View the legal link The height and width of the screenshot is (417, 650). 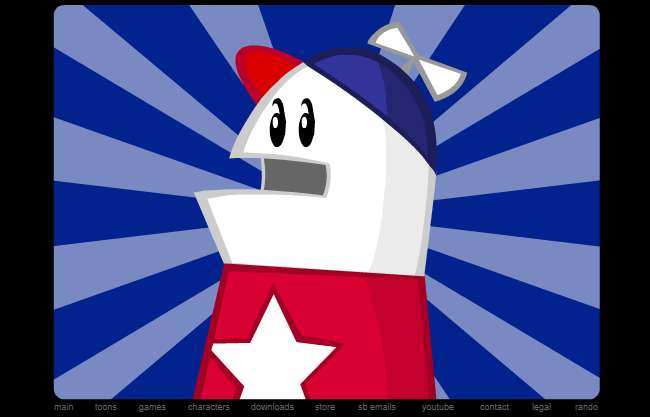pos(541,407)
